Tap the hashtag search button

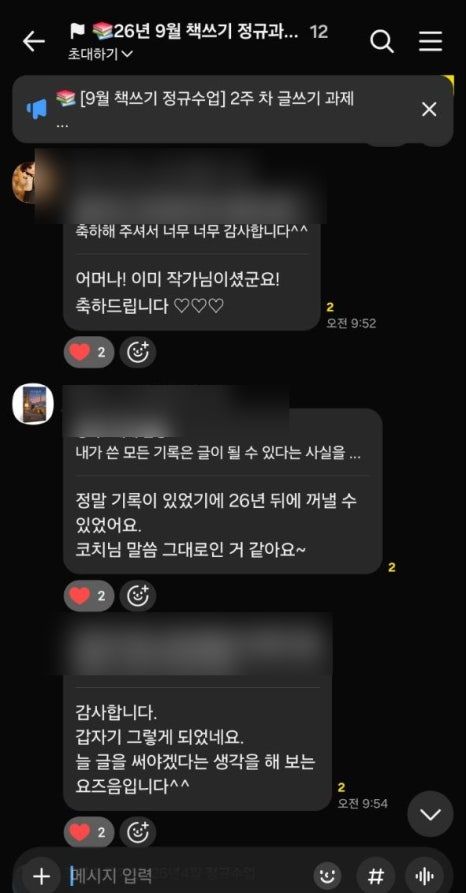point(375,875)
